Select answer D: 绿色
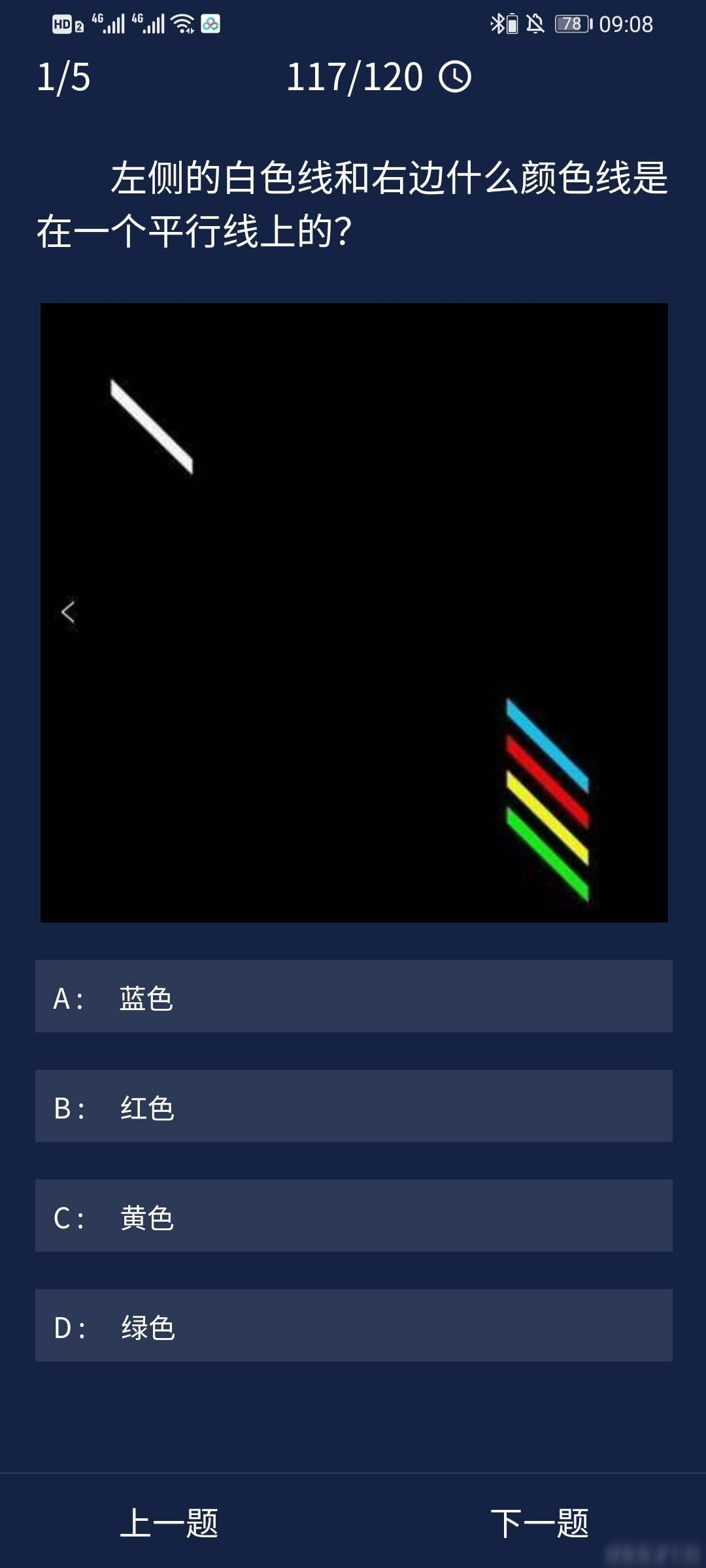Screen dimensions: 706x1568 (x=353, y=1326)
